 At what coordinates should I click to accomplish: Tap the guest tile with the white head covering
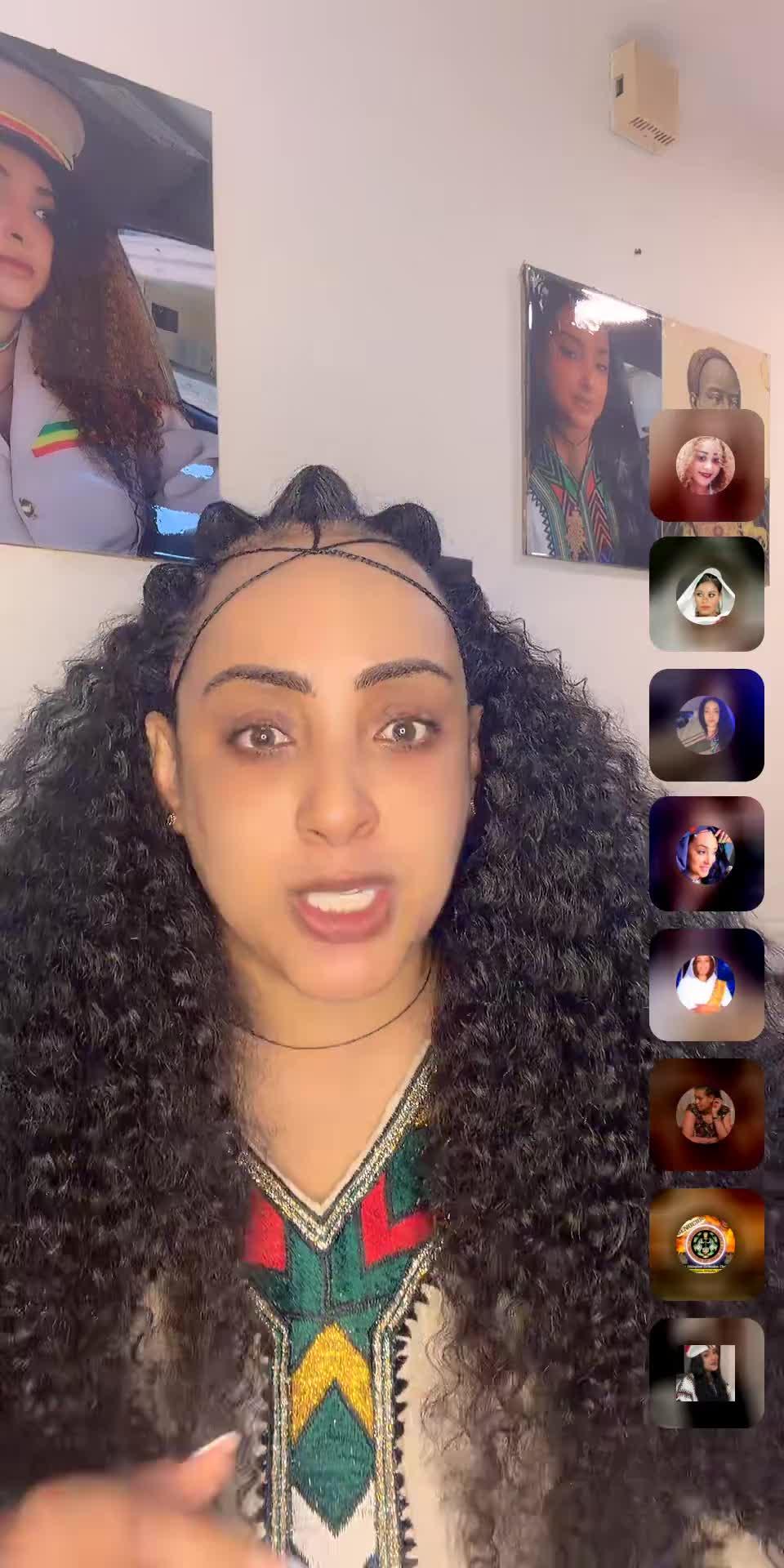pyautogui.click(x=706, y=594)
